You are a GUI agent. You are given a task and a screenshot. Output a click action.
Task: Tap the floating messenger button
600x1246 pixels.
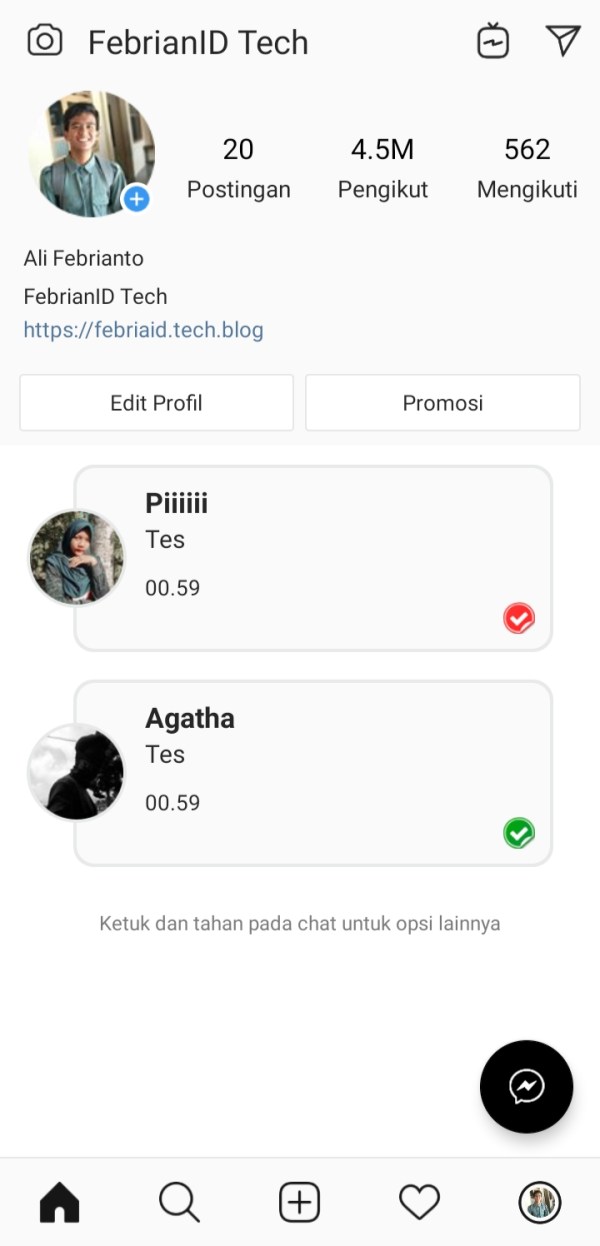526,1086
